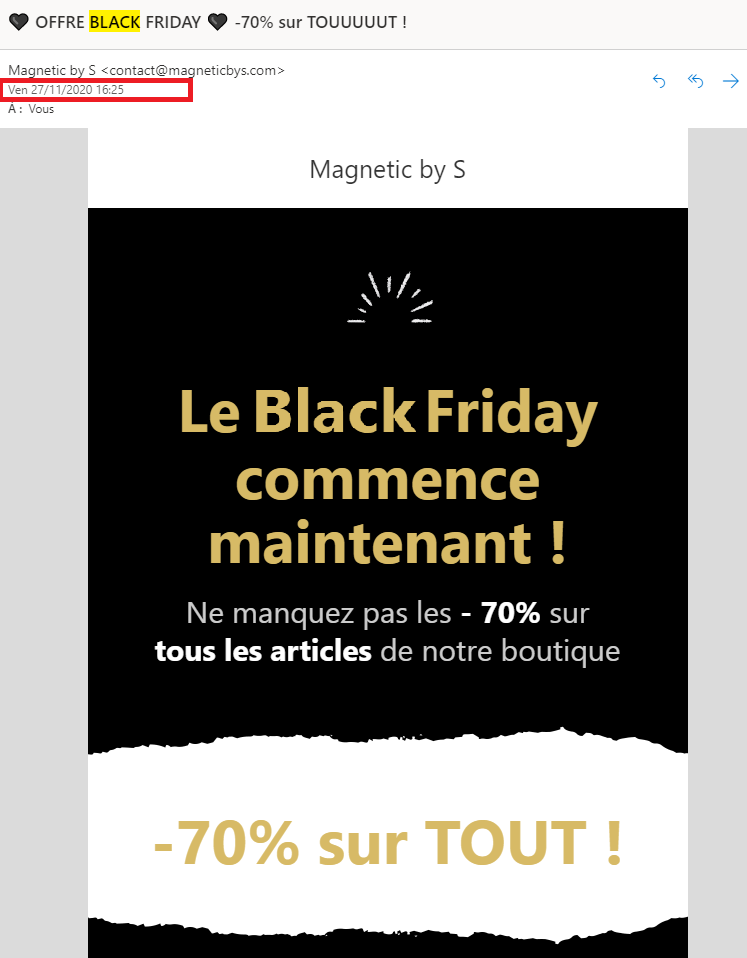Forward the Black Friday email
The width and height of the screenshot is (747, 958).
[x=731, y=81]
